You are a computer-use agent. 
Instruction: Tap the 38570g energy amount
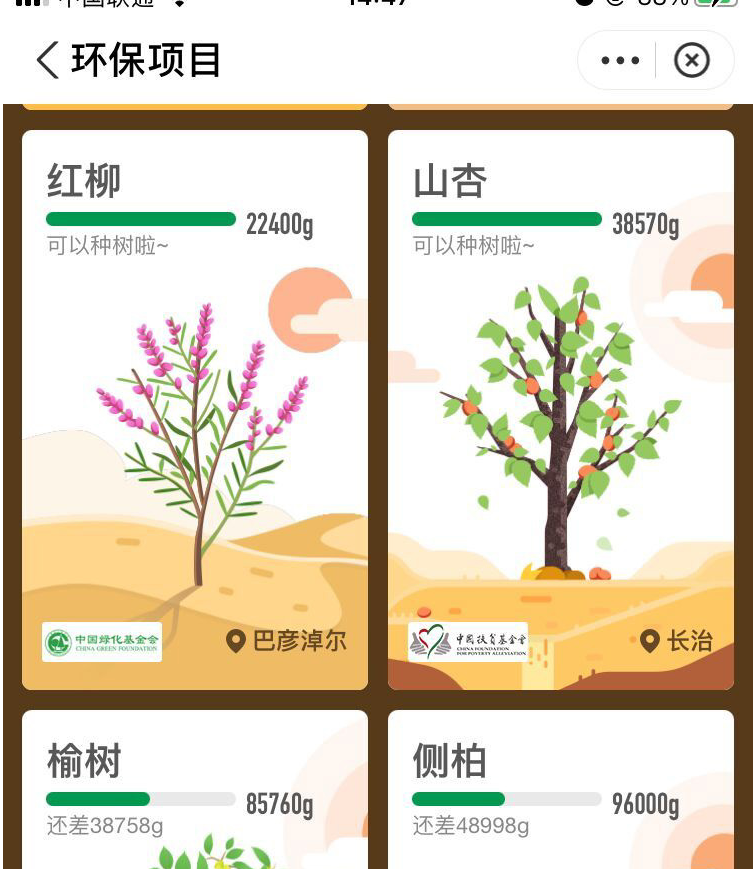(x=645, y=224)
